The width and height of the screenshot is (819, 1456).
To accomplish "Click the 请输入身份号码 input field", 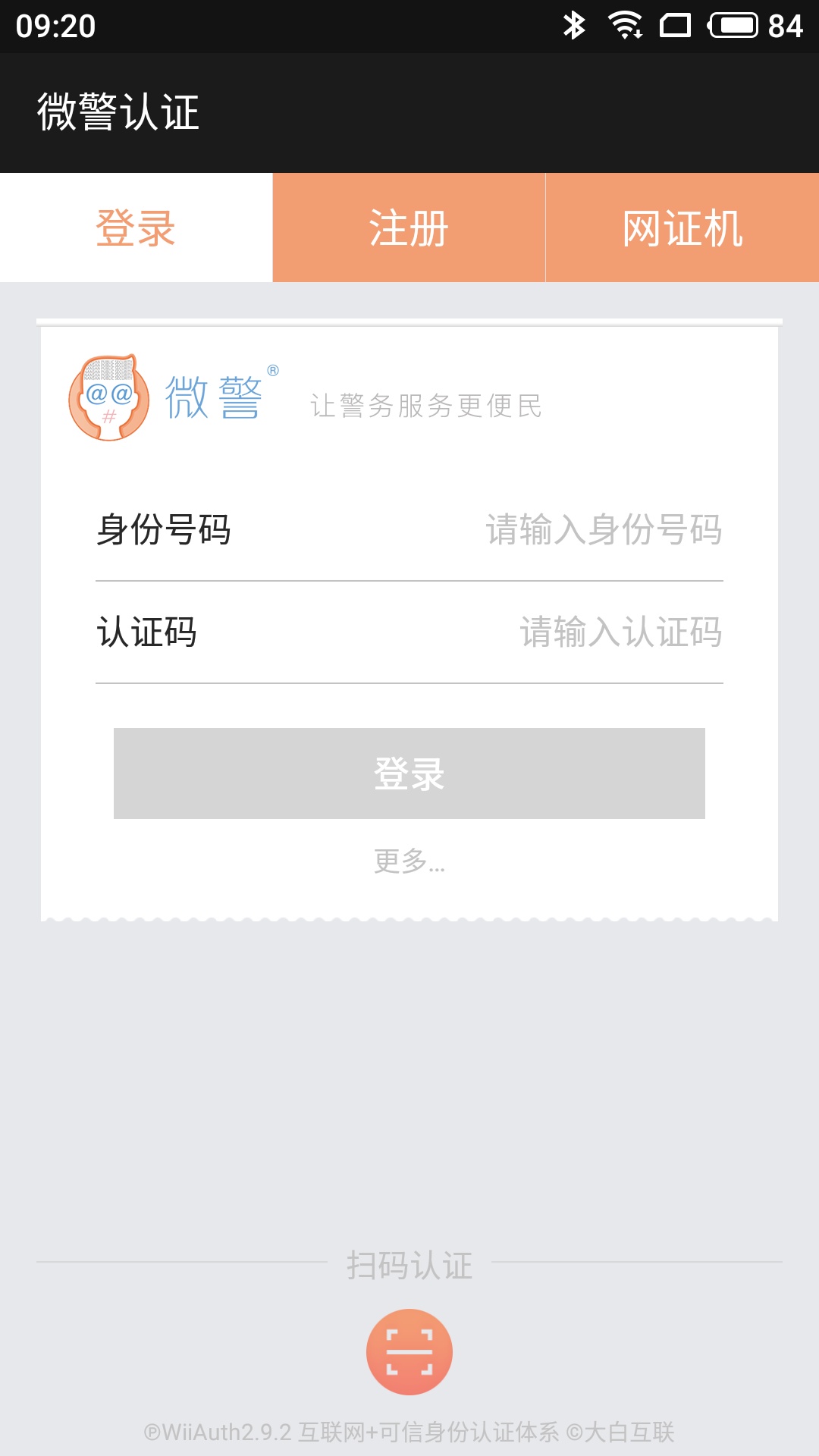I will coord(603,530).
